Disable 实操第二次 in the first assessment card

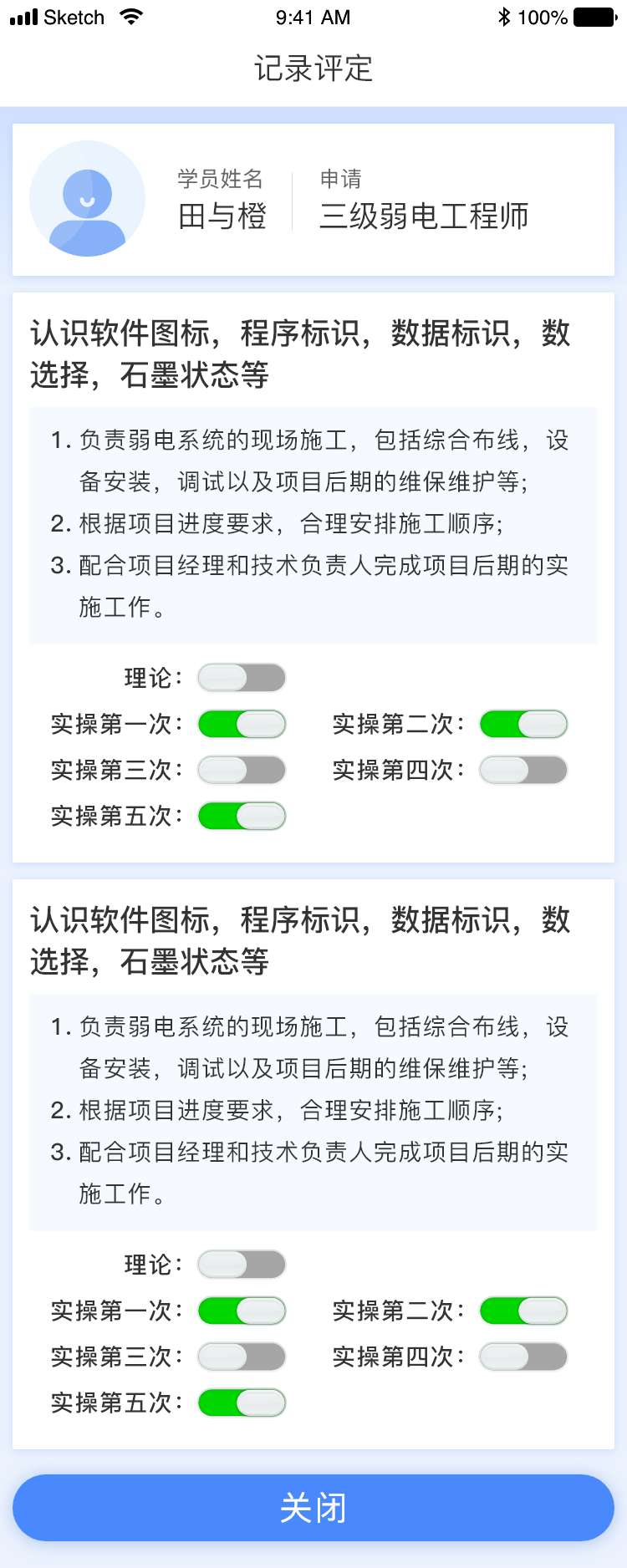tap(523, 724)
